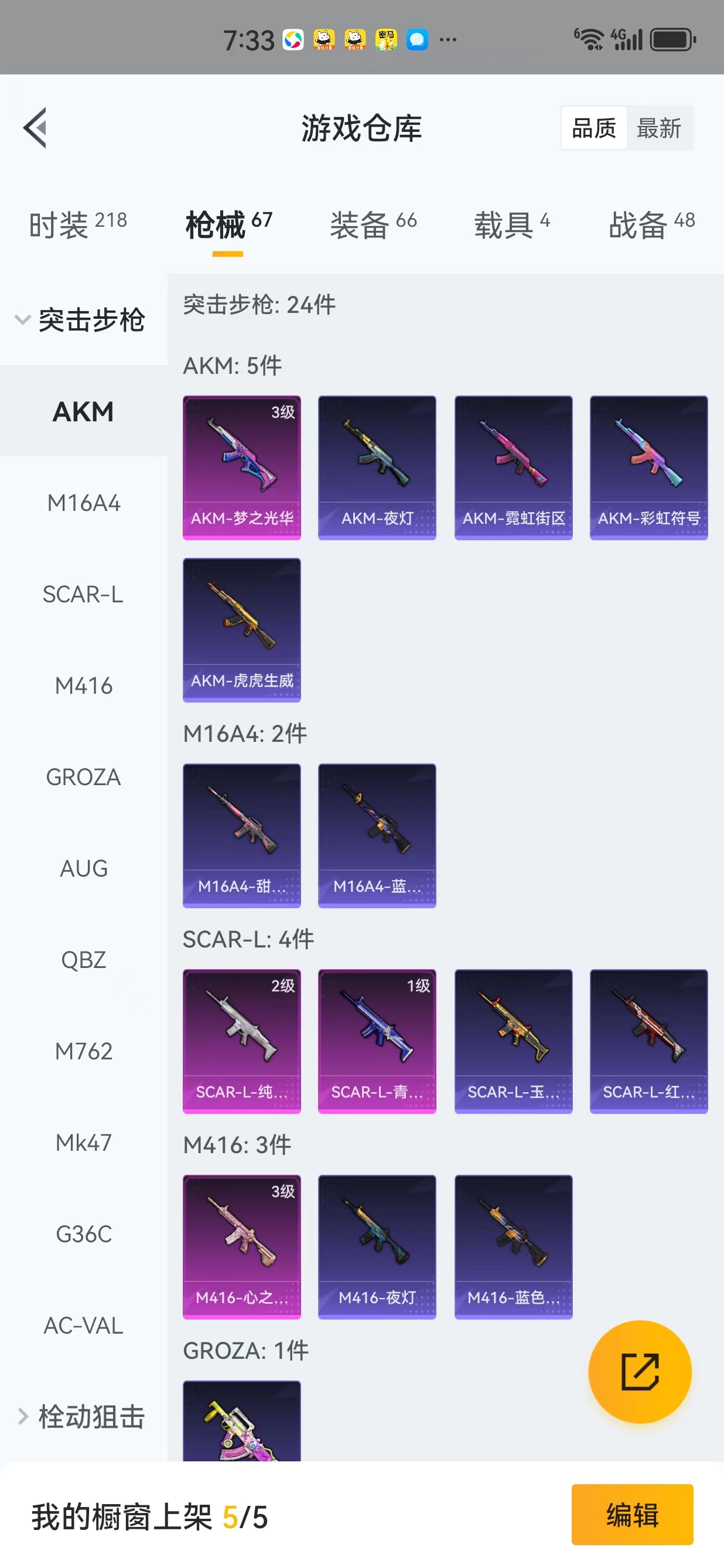
Task: Tap the orange floating share button
Action: click(x=640, y=1371)
